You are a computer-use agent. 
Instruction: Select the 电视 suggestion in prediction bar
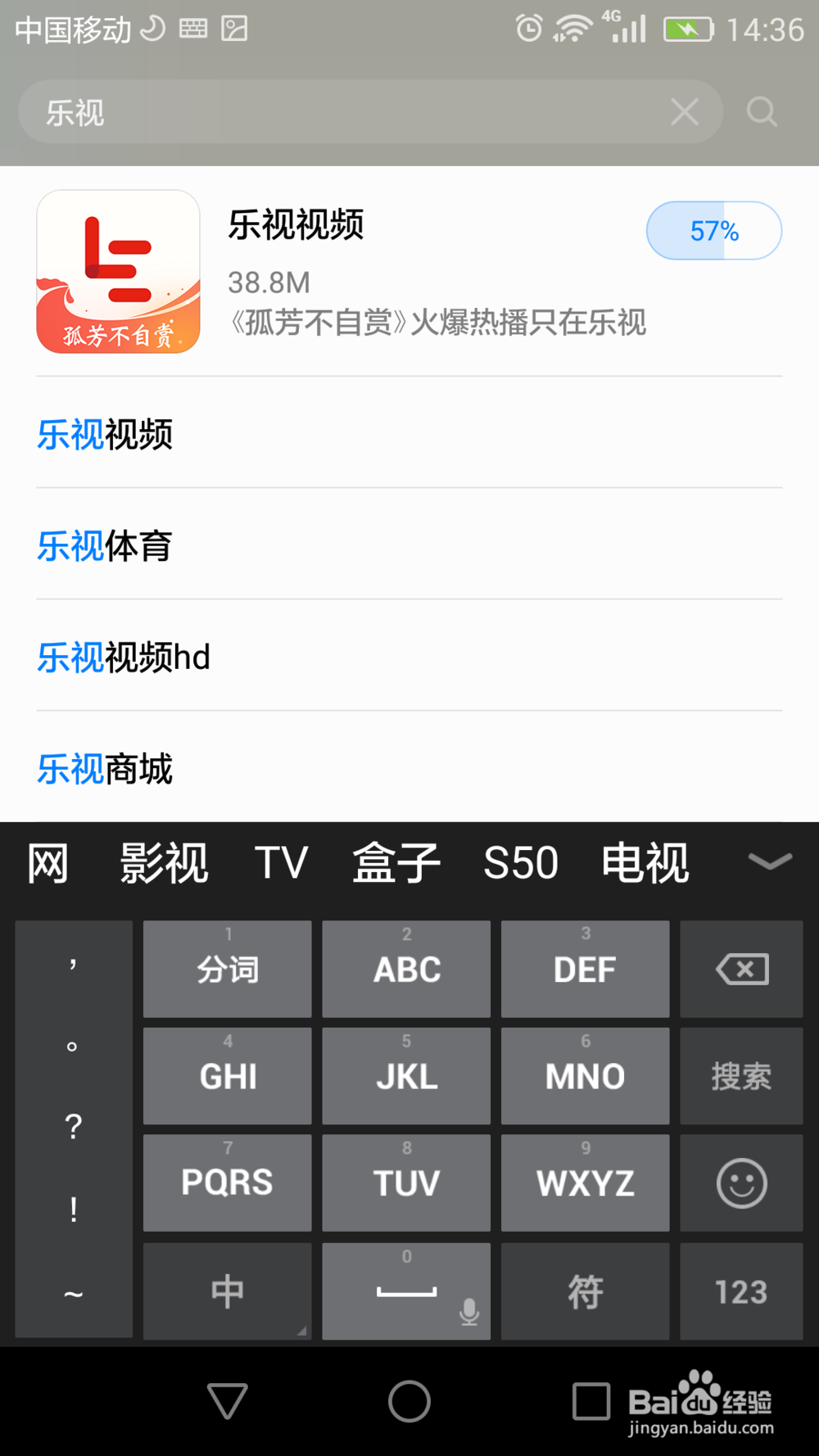pyautogui.click(x=645, y=862)
